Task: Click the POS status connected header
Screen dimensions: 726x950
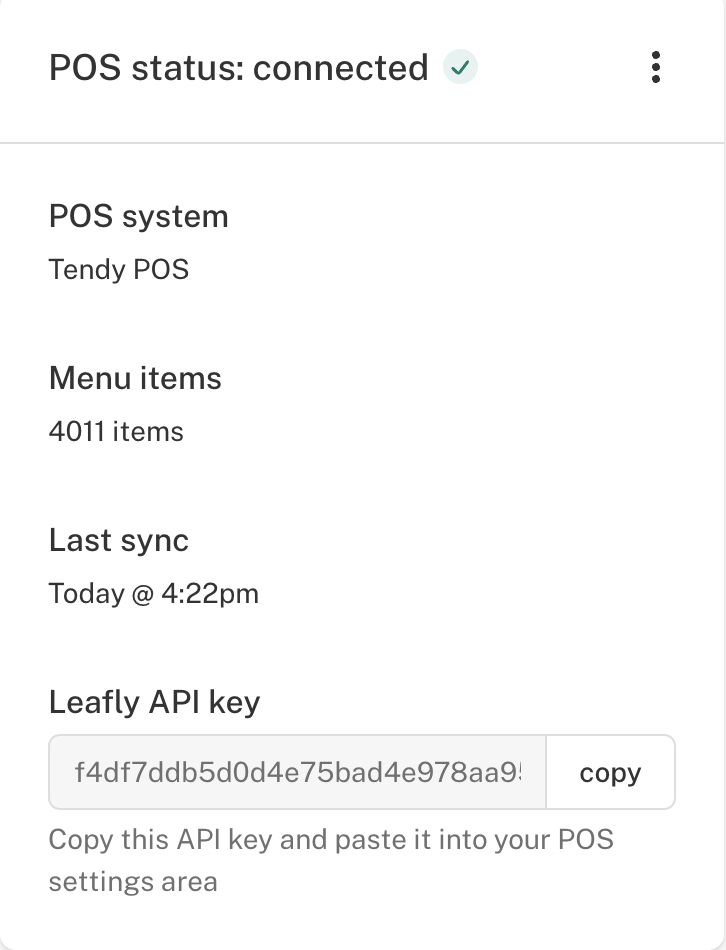Action: (238, 68)
